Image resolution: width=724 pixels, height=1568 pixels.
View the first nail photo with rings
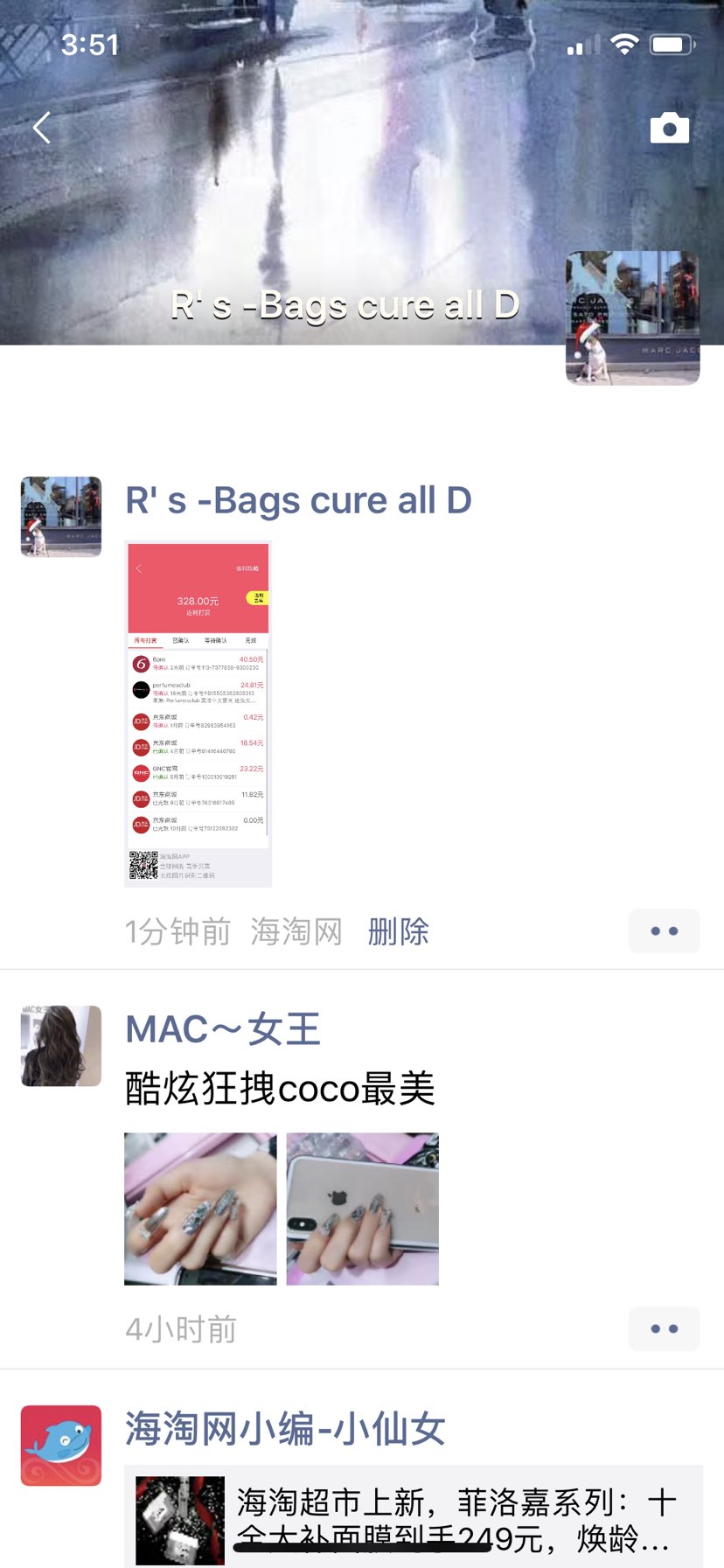click(200, 1209)
